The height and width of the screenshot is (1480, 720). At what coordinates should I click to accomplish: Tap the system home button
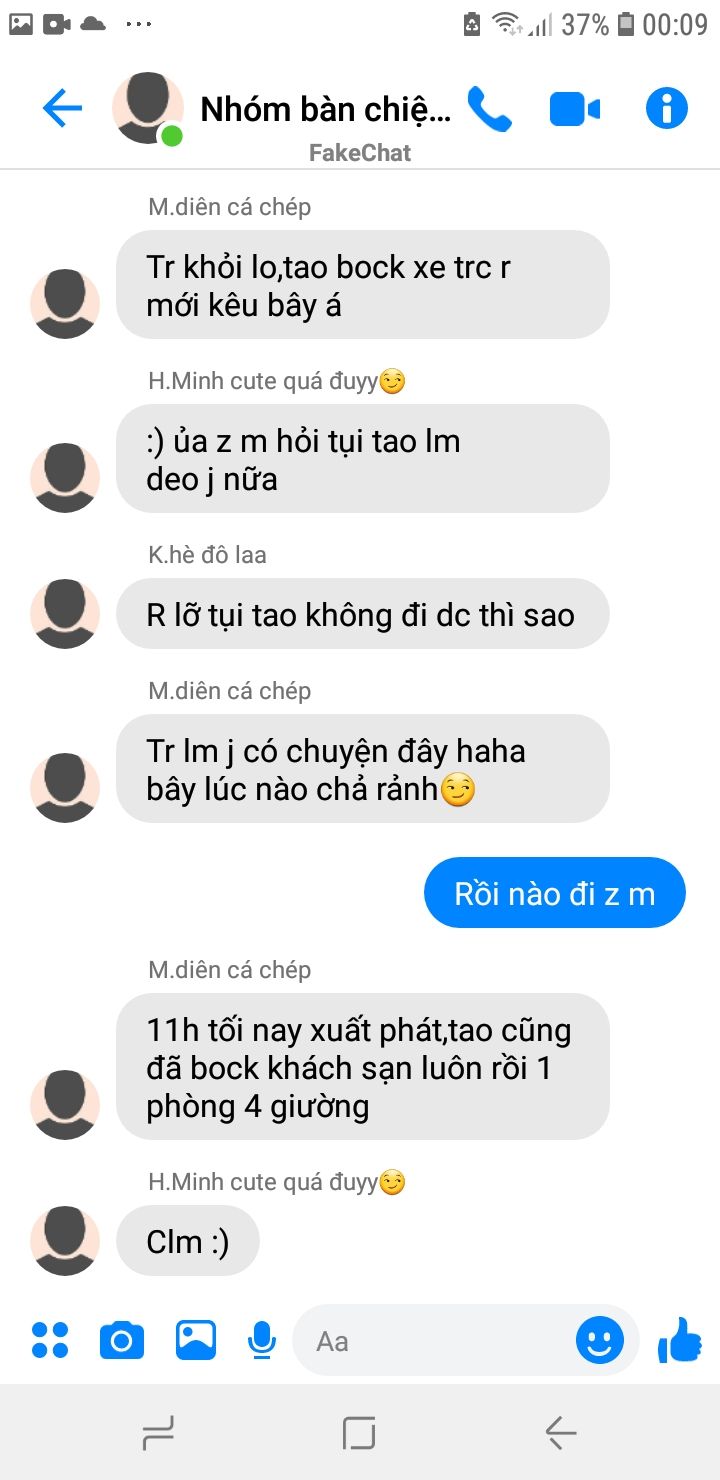359,1434
